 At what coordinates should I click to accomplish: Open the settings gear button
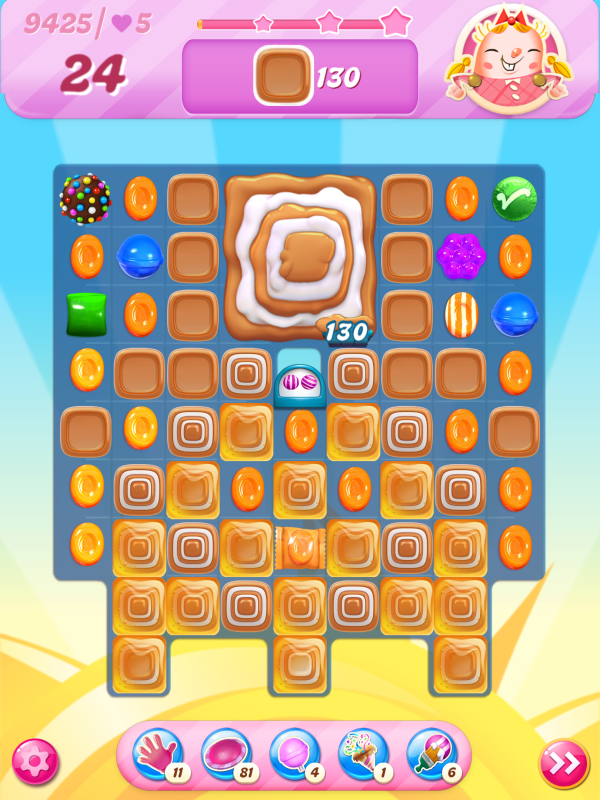35,763
